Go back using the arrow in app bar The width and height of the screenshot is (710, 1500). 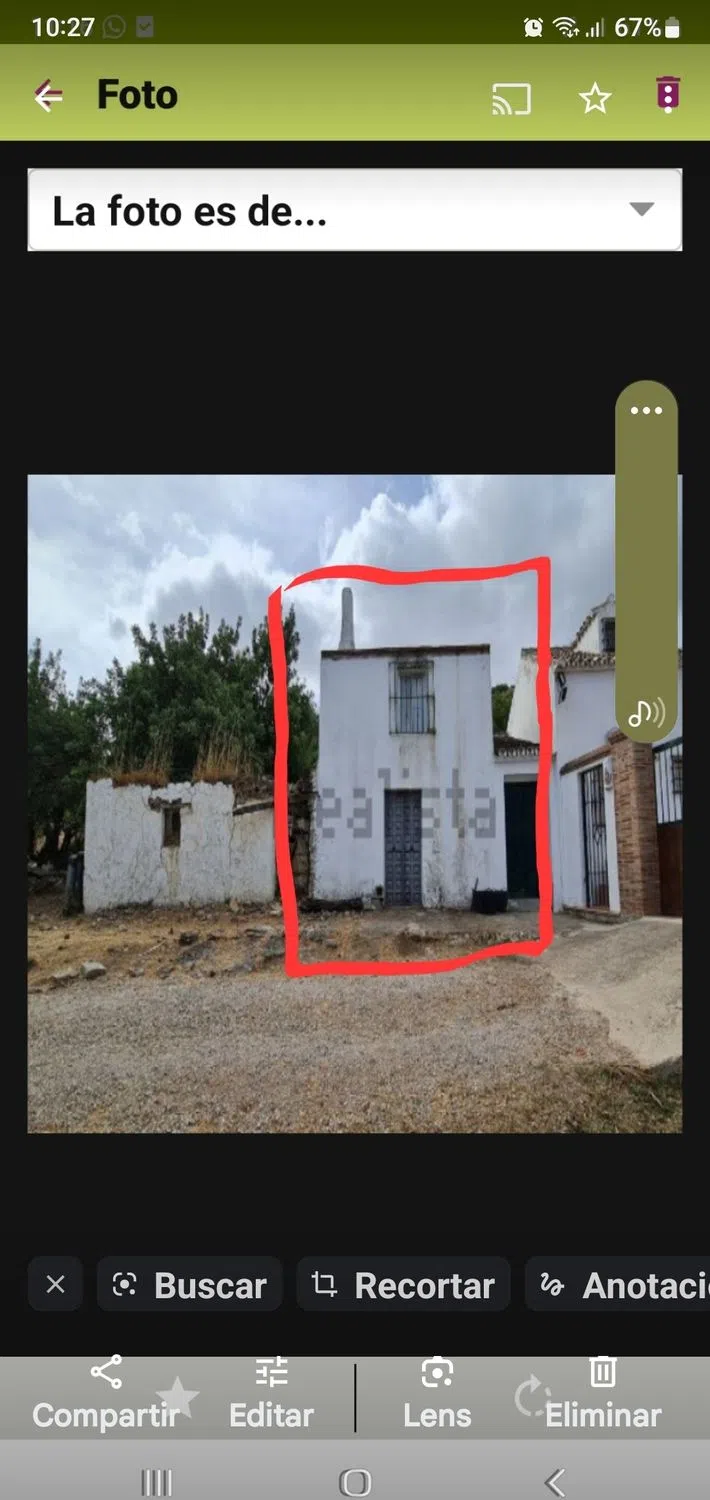coord(48,96)
